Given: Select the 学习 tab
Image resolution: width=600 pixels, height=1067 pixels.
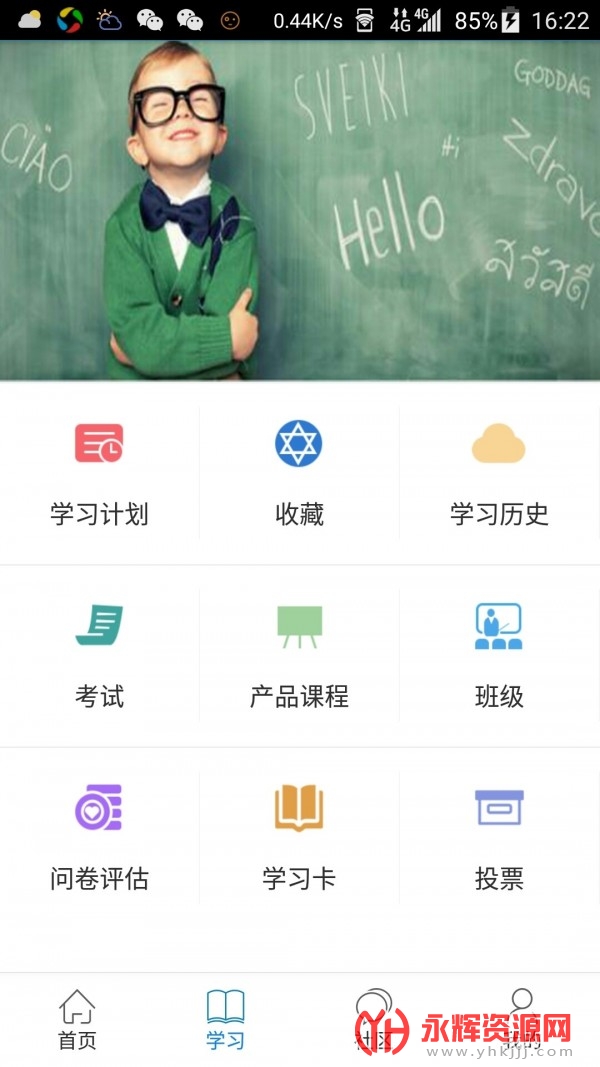Looking at the screenshot, I should [x=225, y=1019].
